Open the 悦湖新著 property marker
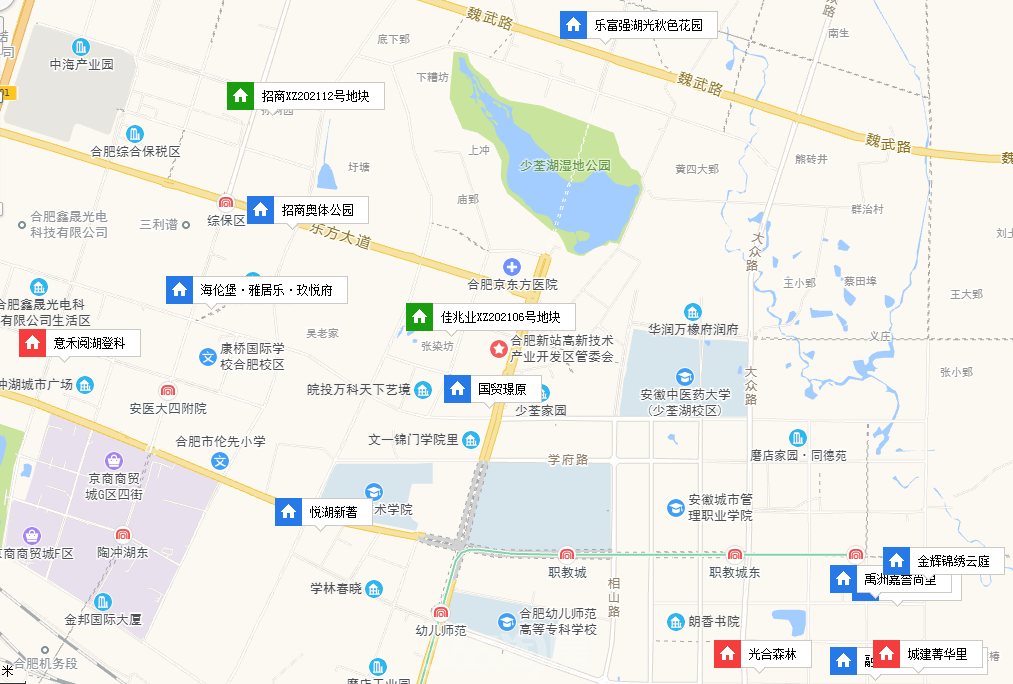 pos(322,512)
